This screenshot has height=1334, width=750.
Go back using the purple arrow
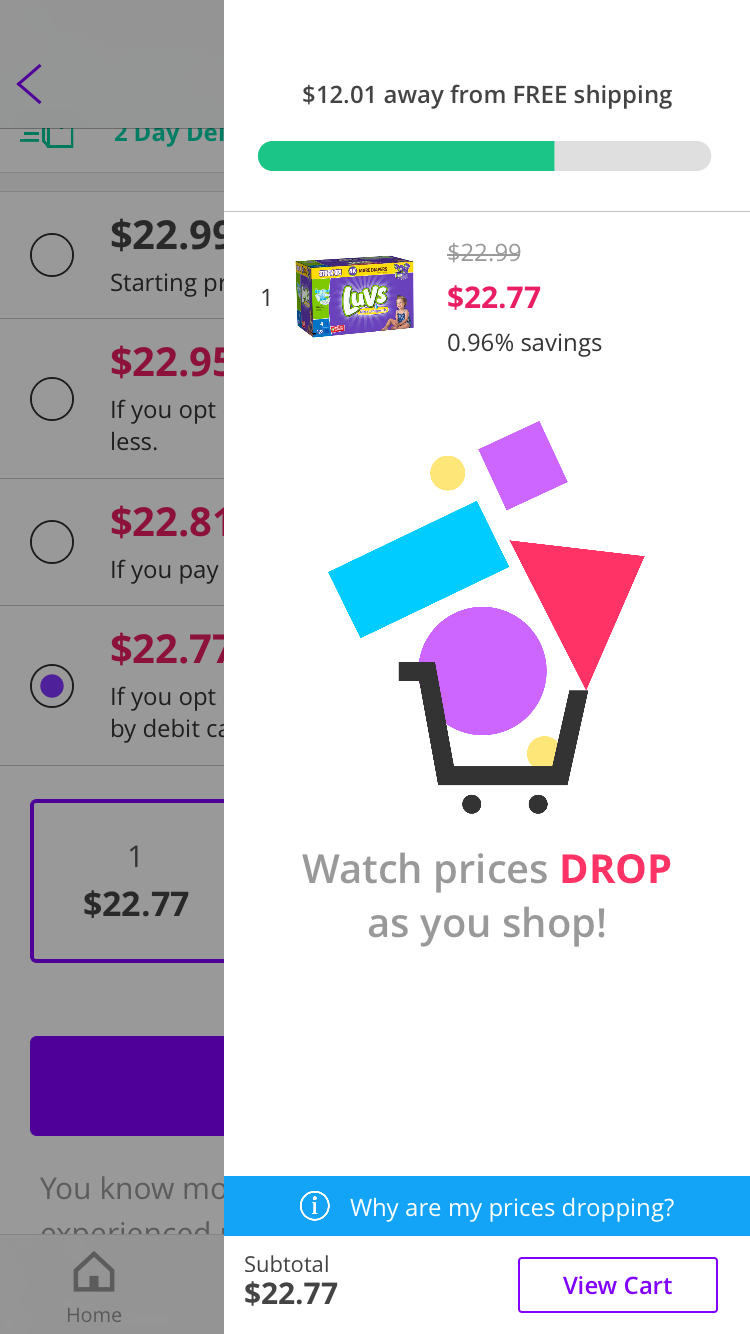[30, 84]
